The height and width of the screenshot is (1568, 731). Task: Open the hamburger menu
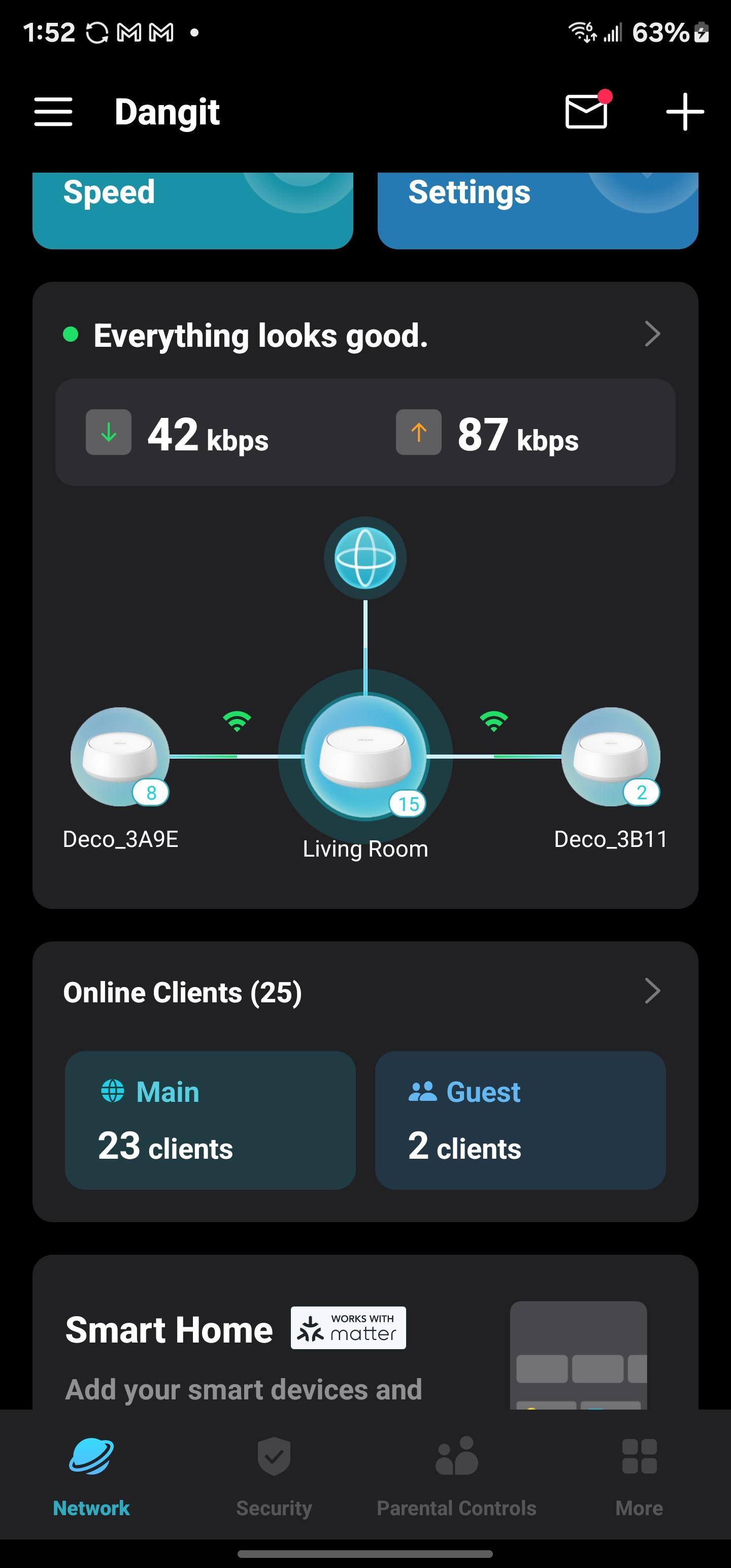click(53, 112)
